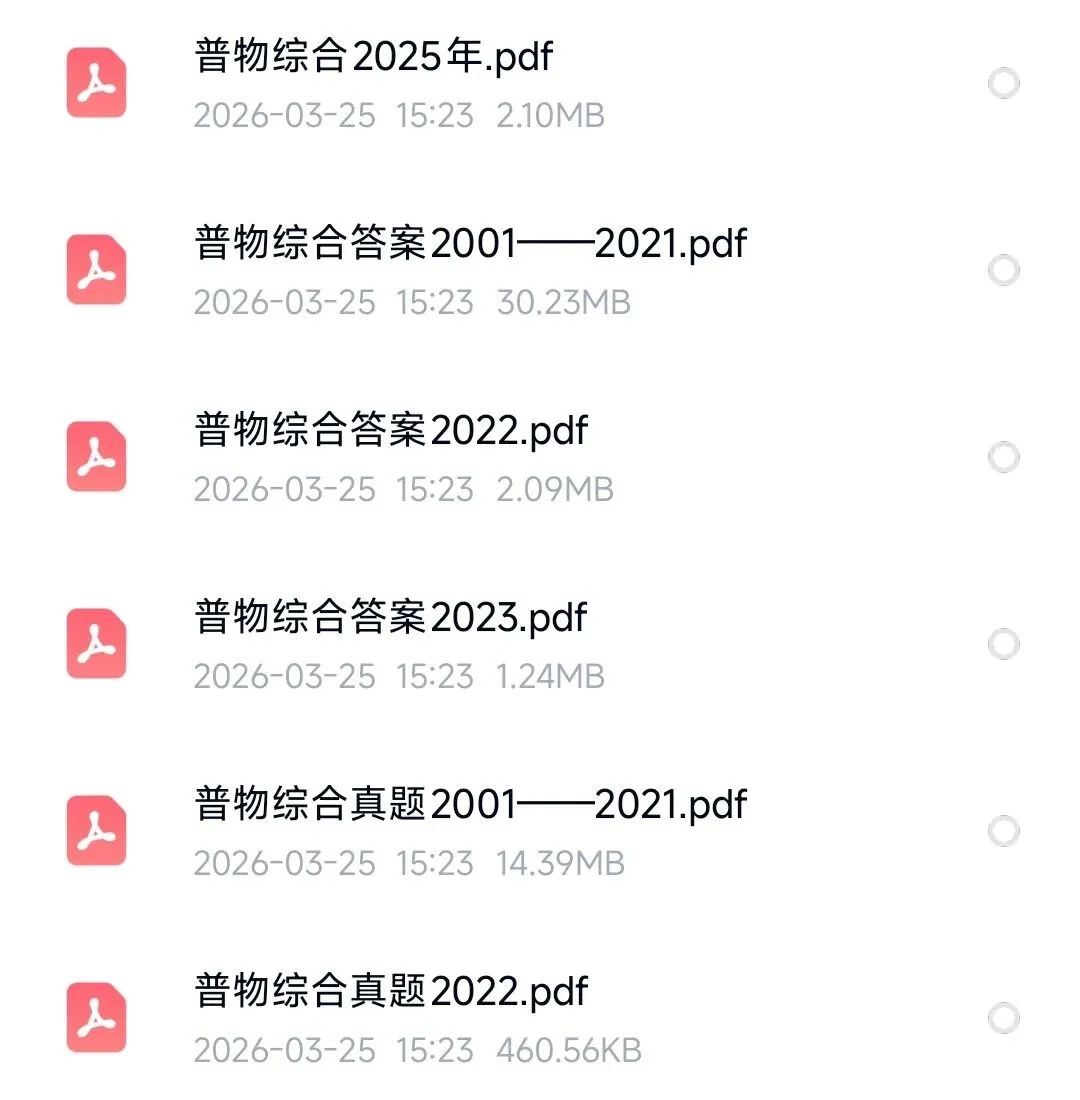Open 普物综合真题2001——2021.pdf
1080x1100 pixels.
(470, 805)
